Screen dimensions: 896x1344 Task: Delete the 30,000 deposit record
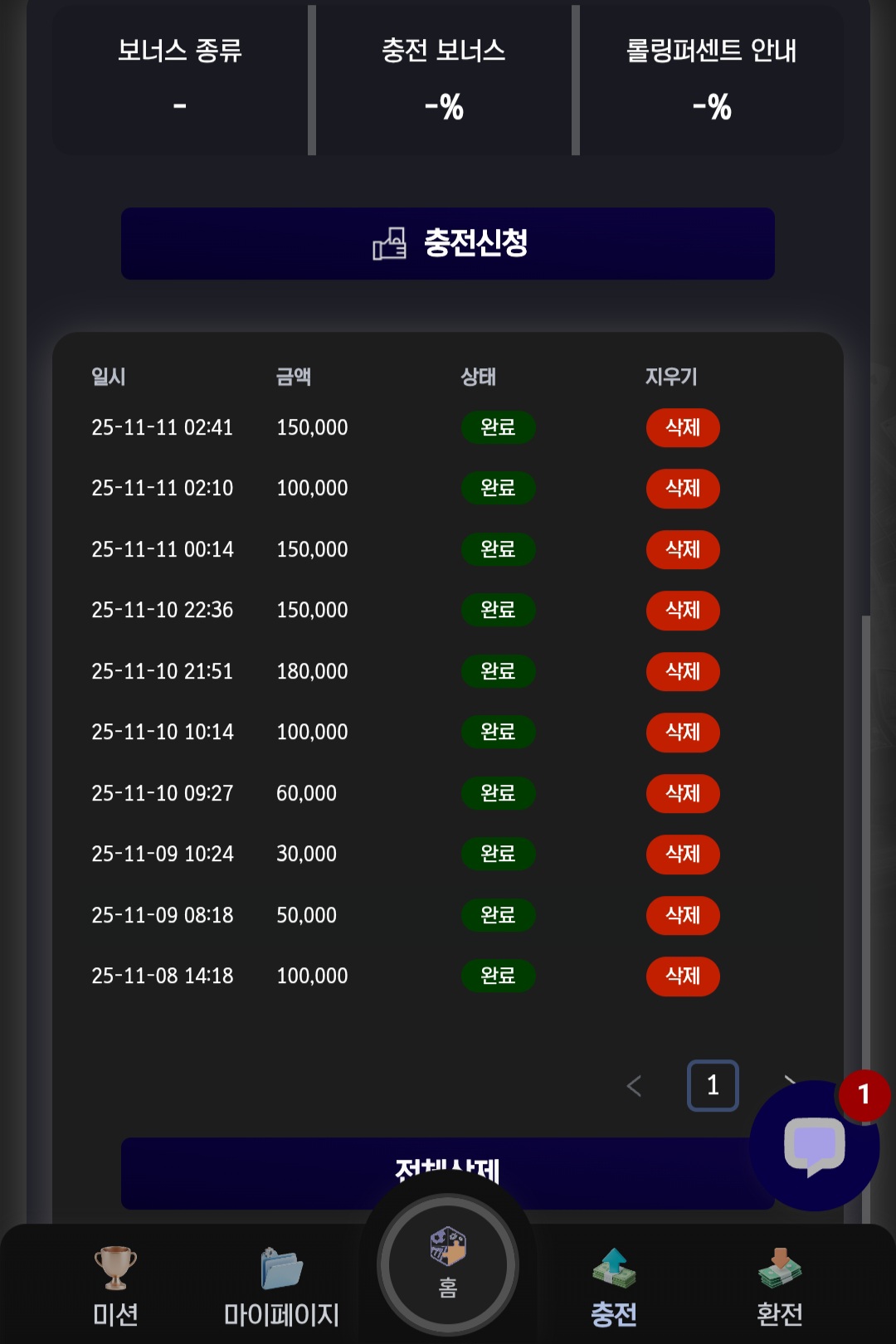682,855
